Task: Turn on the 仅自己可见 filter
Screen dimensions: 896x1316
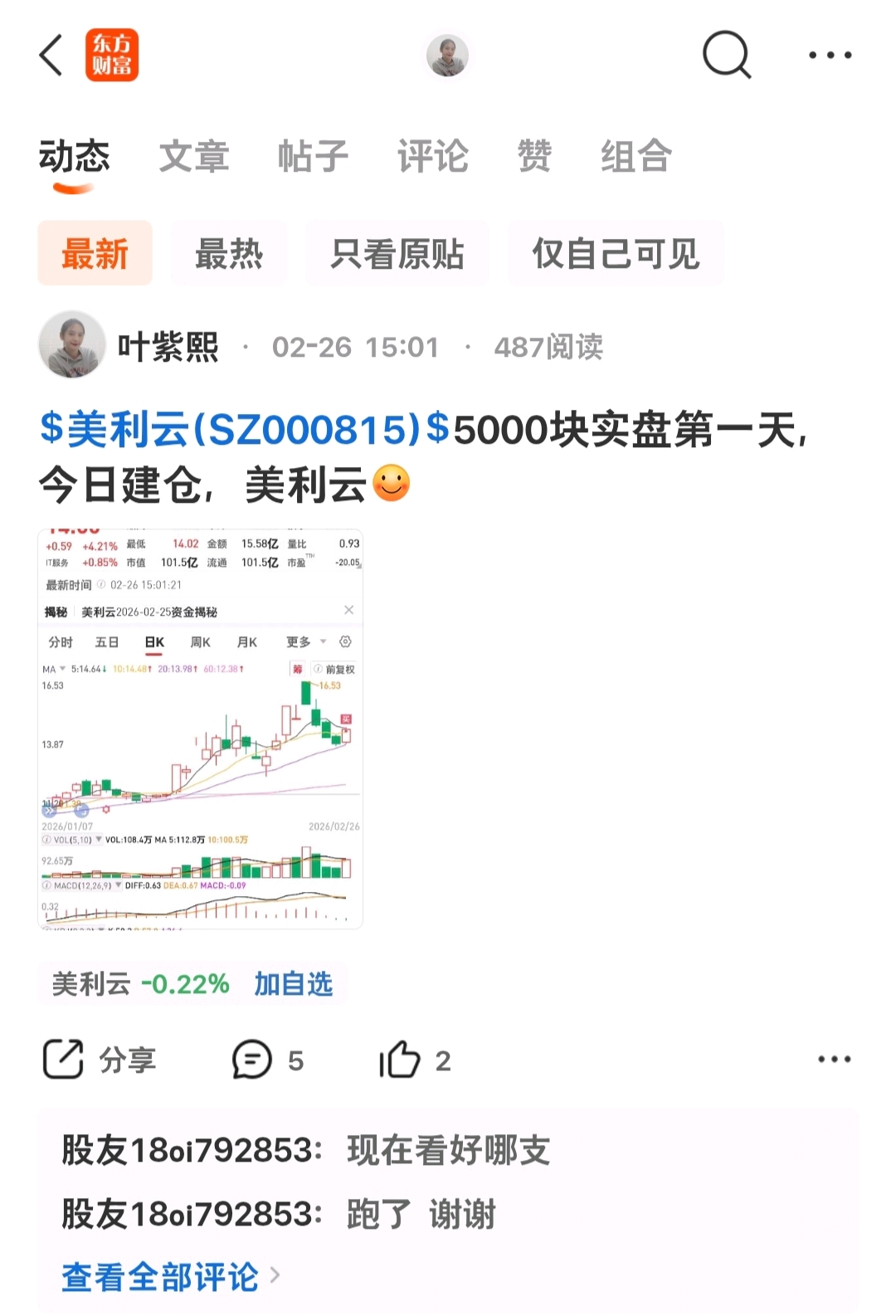Action: 615,253
